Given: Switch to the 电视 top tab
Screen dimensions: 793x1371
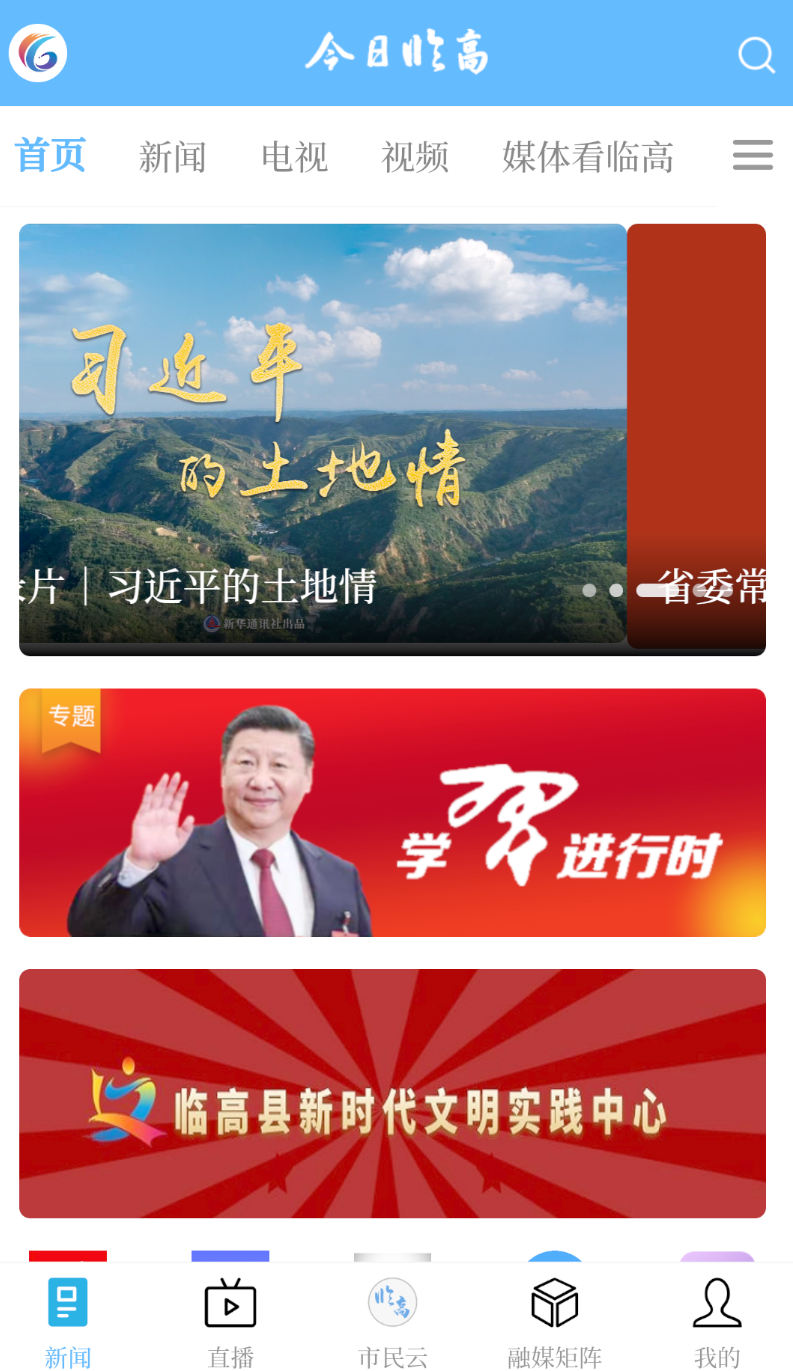Looking at the screenshot, I should (x=294, y=157).
